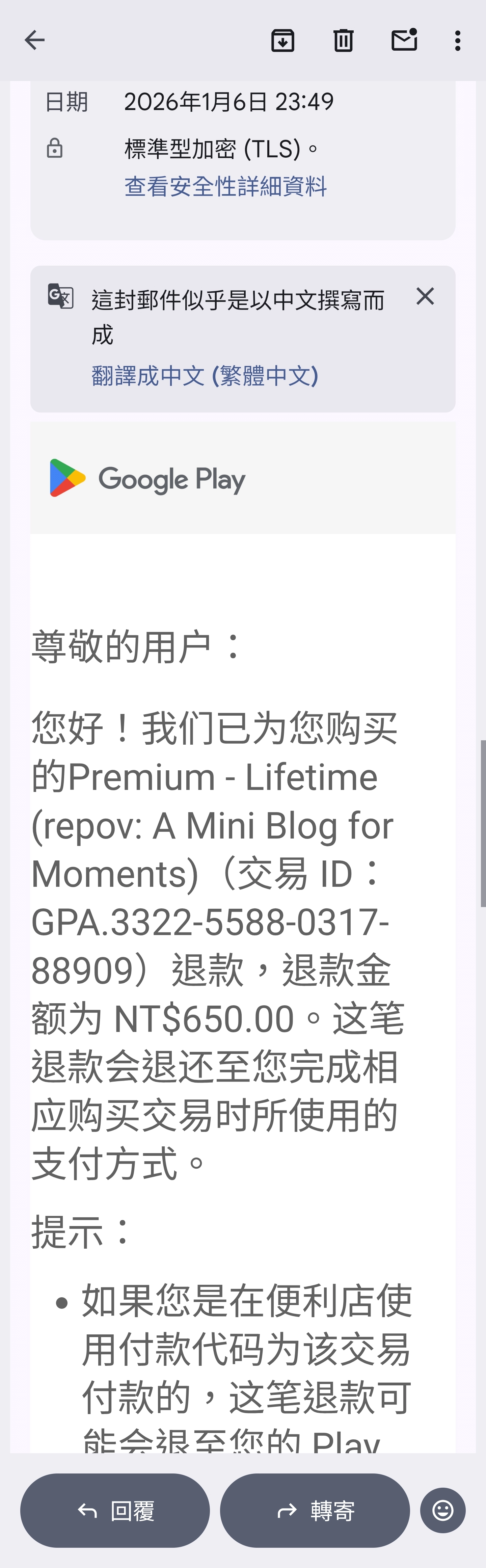
Task: Open 查看安全性詳細資料 link
Action: point(226,186)
